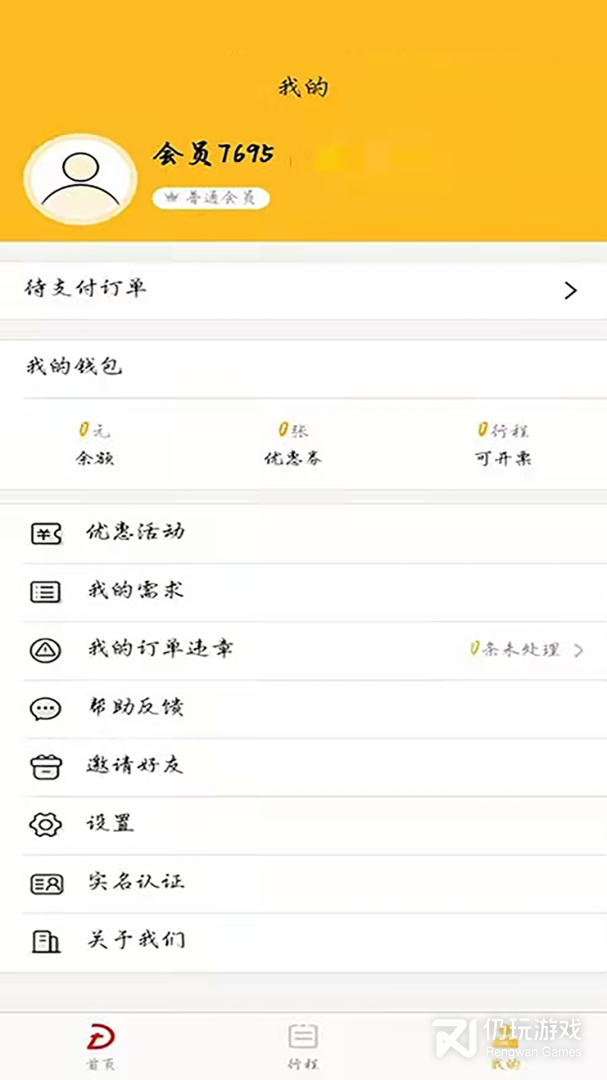Tap the 普通会员 membership badge
Image resolution: width=607 pixels, height=1080 pixels.
click(211, 198)
